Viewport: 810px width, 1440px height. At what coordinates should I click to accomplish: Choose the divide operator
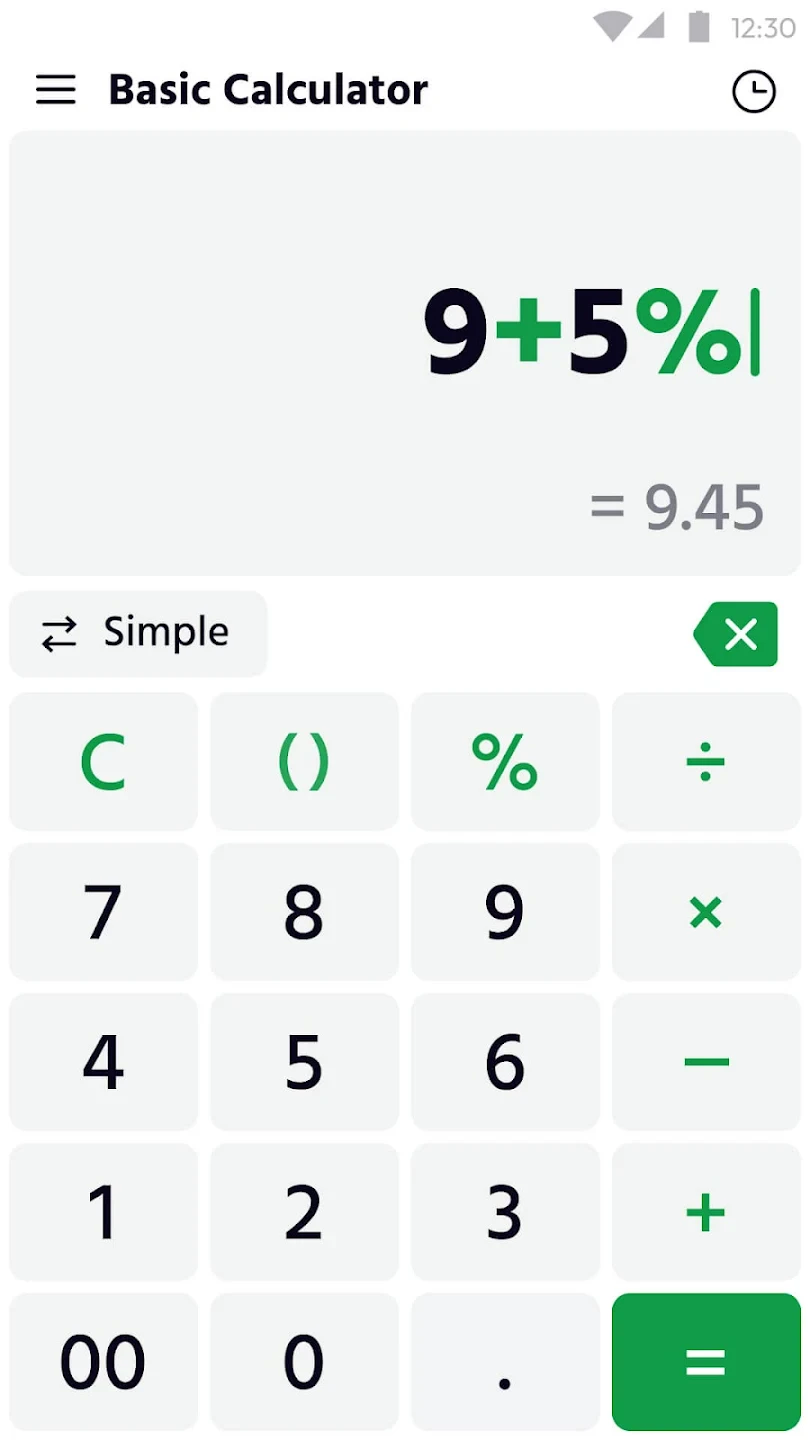coord(706,762)
